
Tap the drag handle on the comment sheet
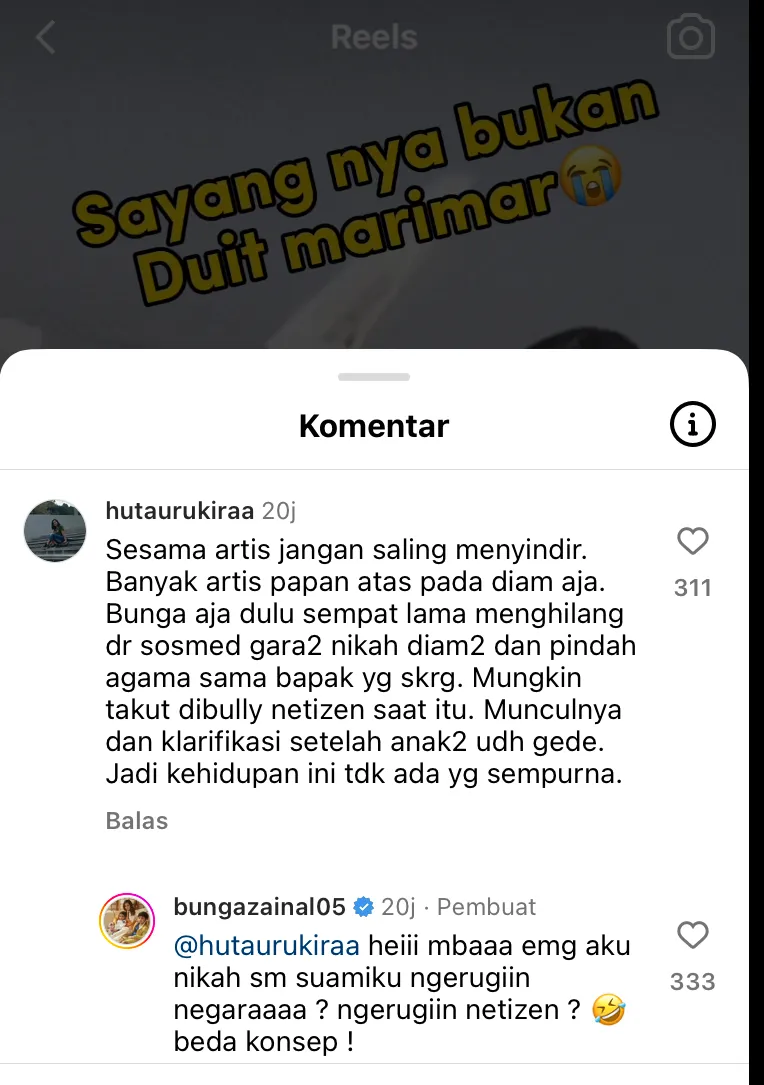374,377
